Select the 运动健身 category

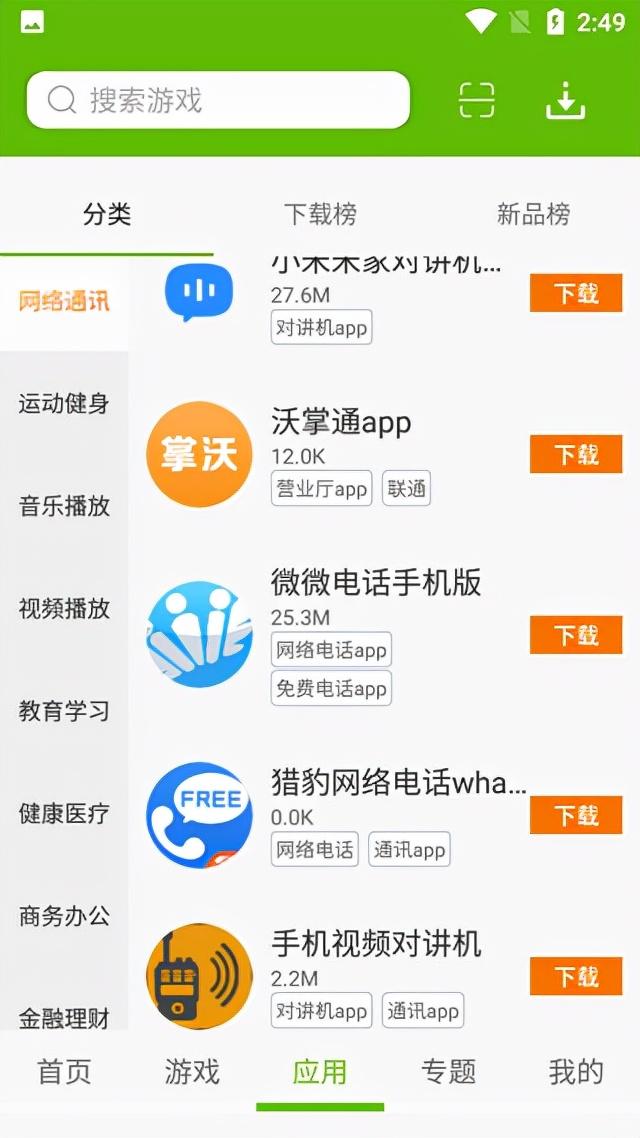[x=64, y=404]
